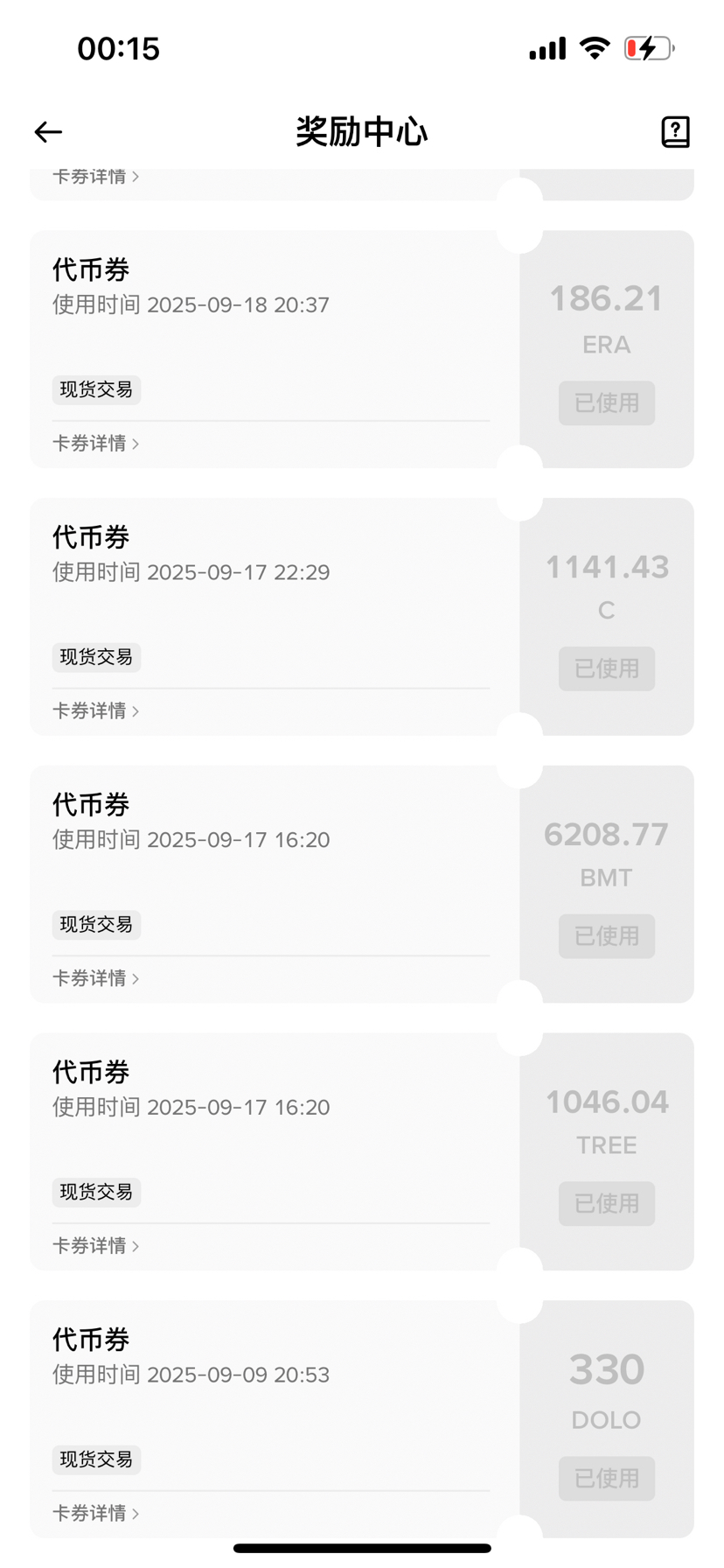Open the help guide icon
The image size is (724, 1568).
pos(675,132)
